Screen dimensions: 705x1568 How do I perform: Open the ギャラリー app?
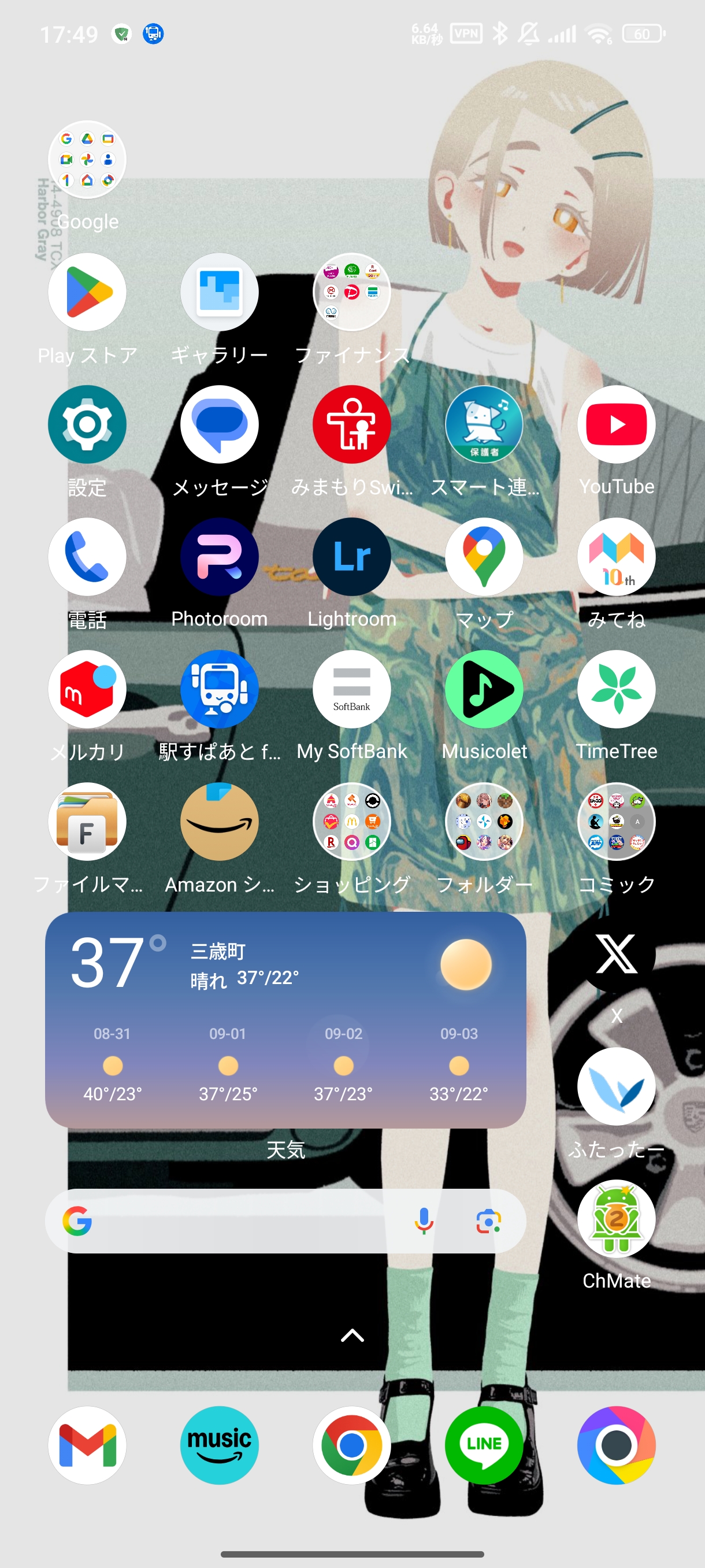click(x=219, y=292)
